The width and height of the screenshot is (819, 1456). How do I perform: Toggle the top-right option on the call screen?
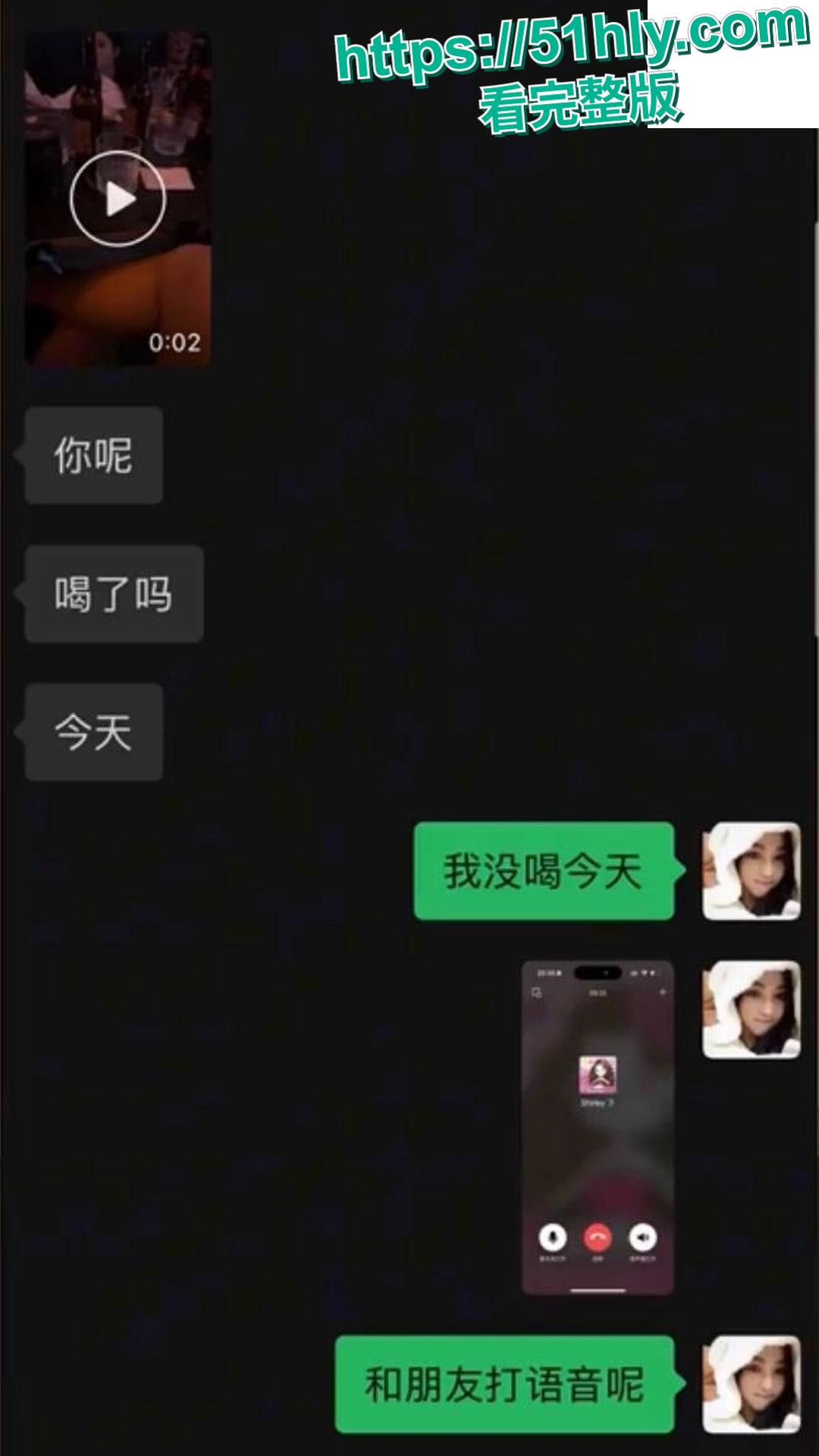pos(663,992)
